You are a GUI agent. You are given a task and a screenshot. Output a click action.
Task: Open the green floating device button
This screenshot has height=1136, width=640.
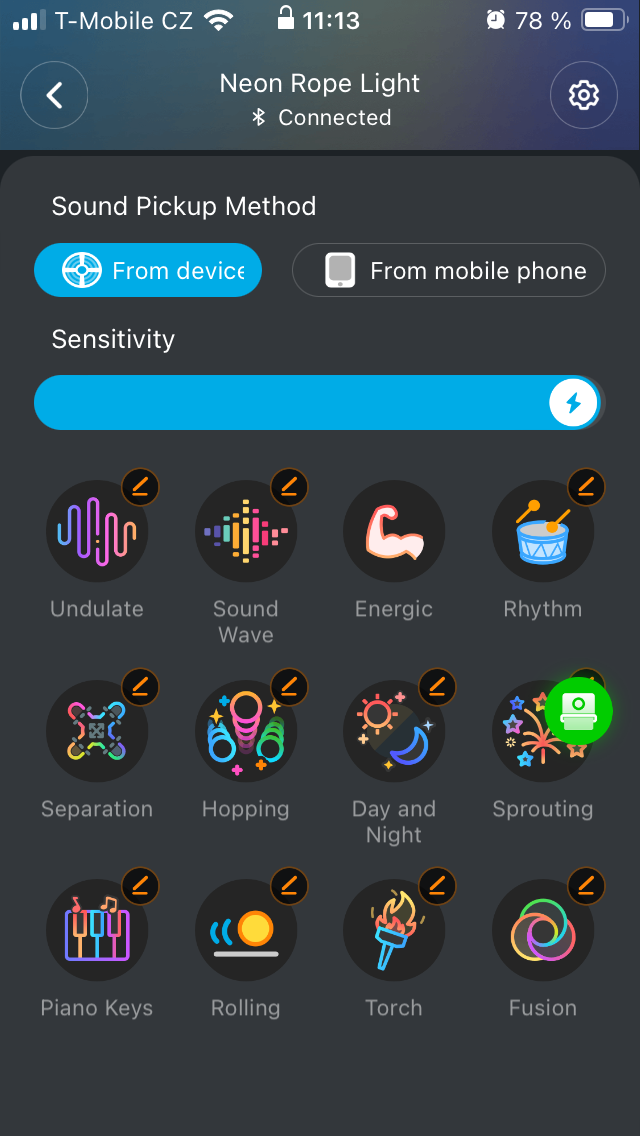point(579,711)
